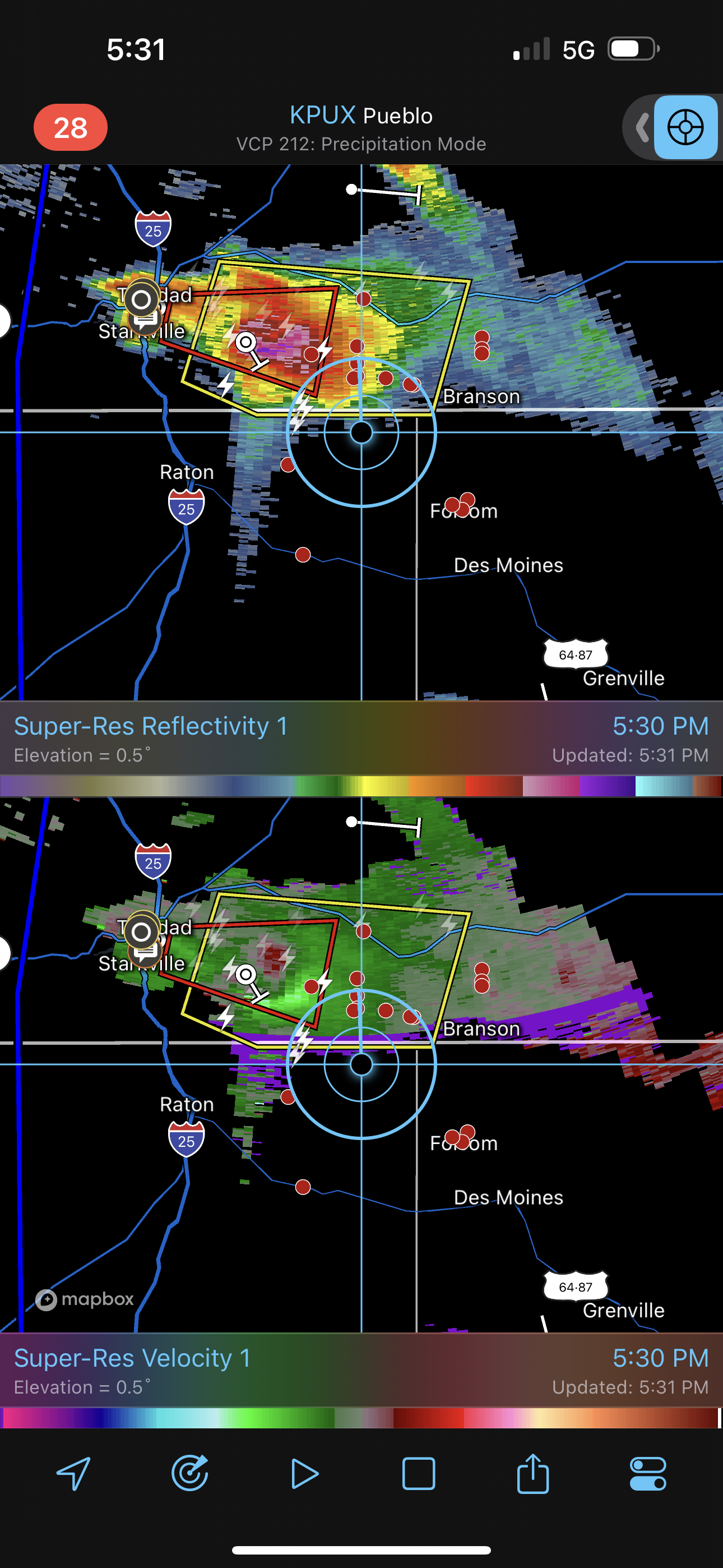Tap the crosshair location tracking button

(x=685, y=128)
